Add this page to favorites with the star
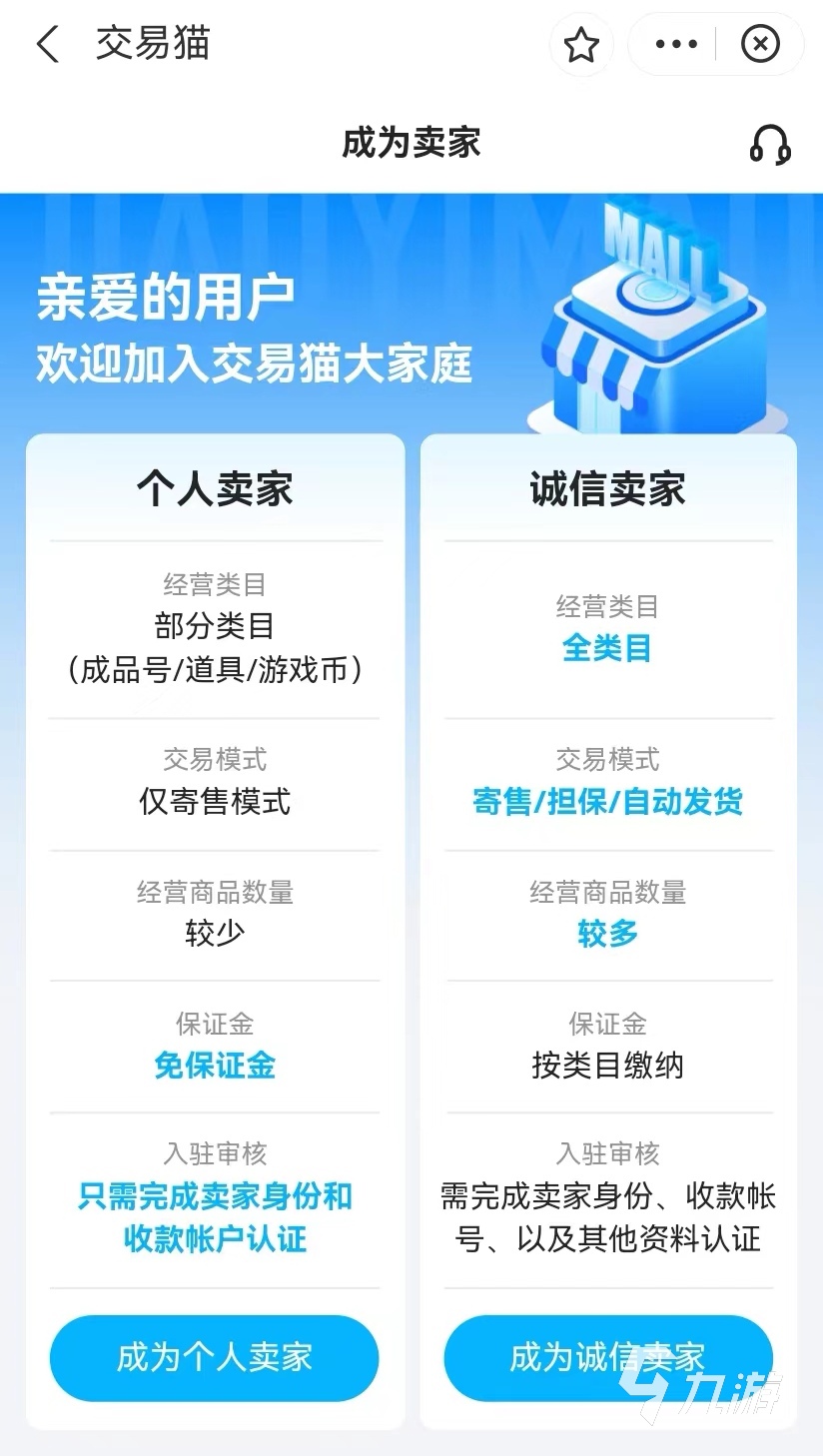823x1456 pixels. tap(581, 45)
